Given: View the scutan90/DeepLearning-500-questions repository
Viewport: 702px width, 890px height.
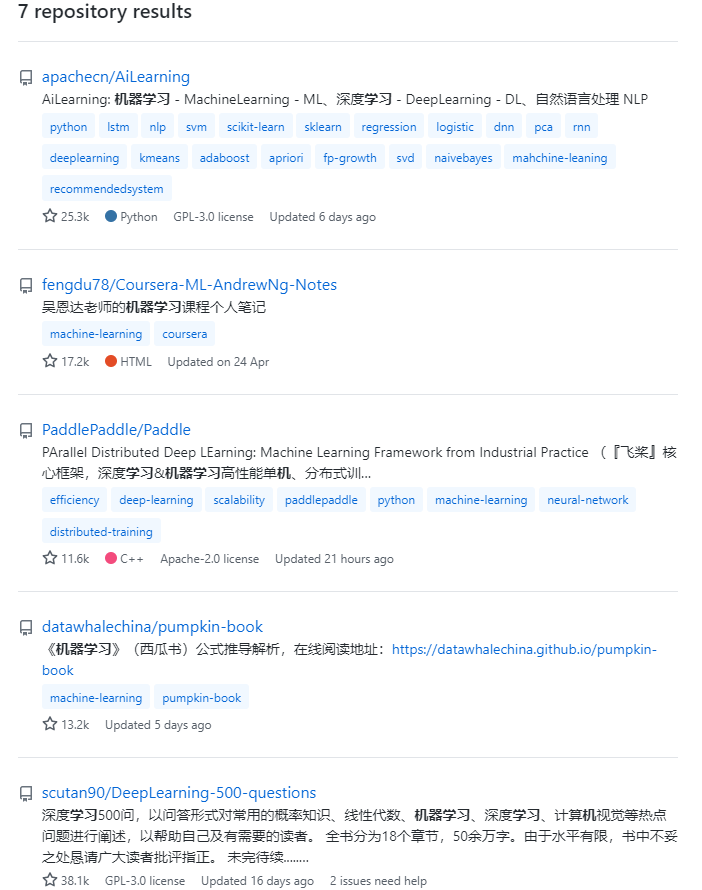Looking at the screenshot, I should coord(179,793).
